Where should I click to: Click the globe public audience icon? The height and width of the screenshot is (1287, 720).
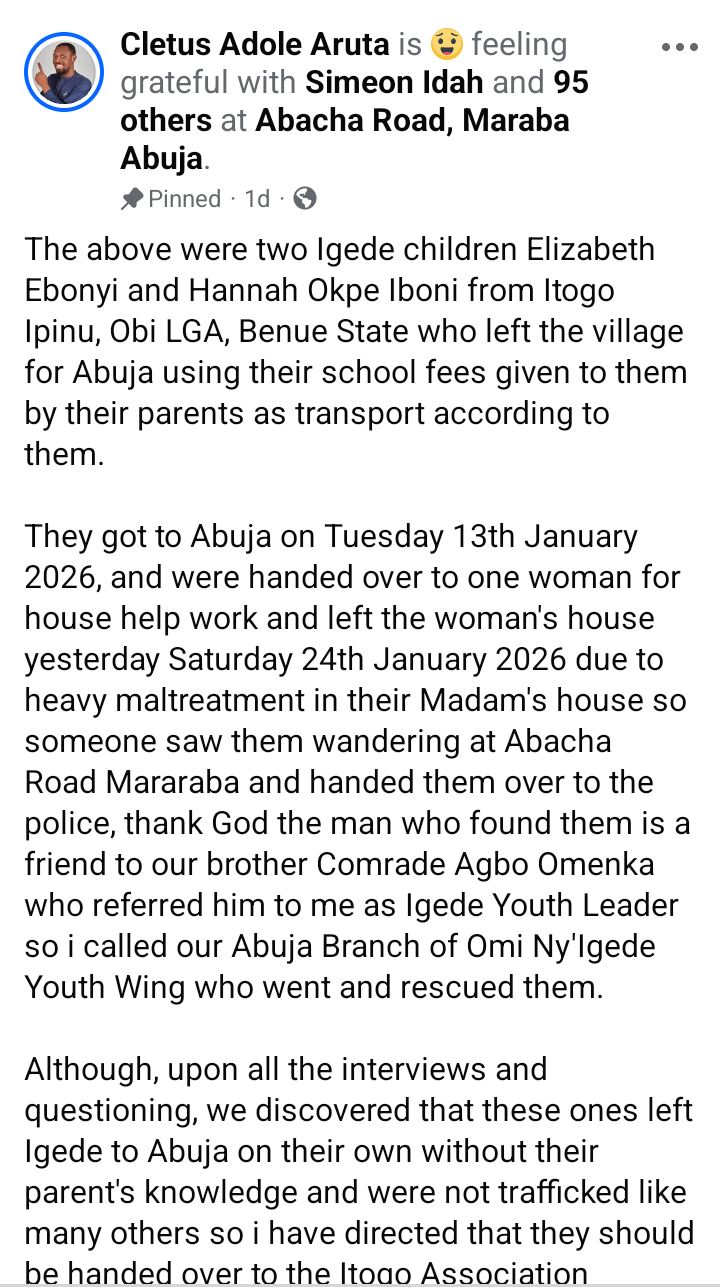[x=303, y=198]
